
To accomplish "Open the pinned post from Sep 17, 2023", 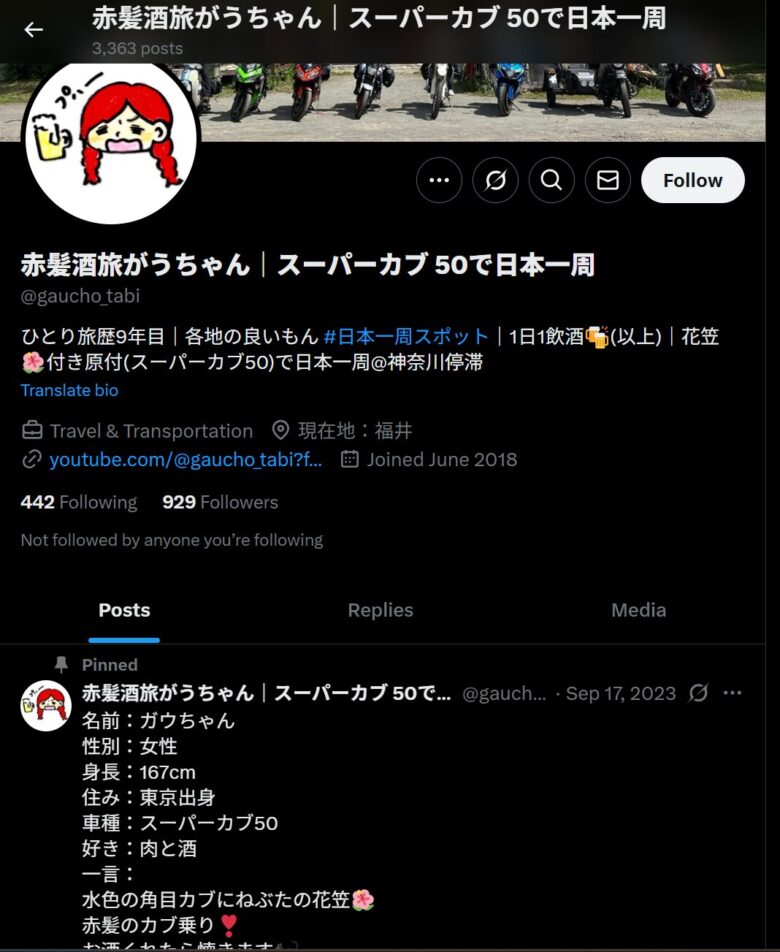I will click(x=620, y=693).
